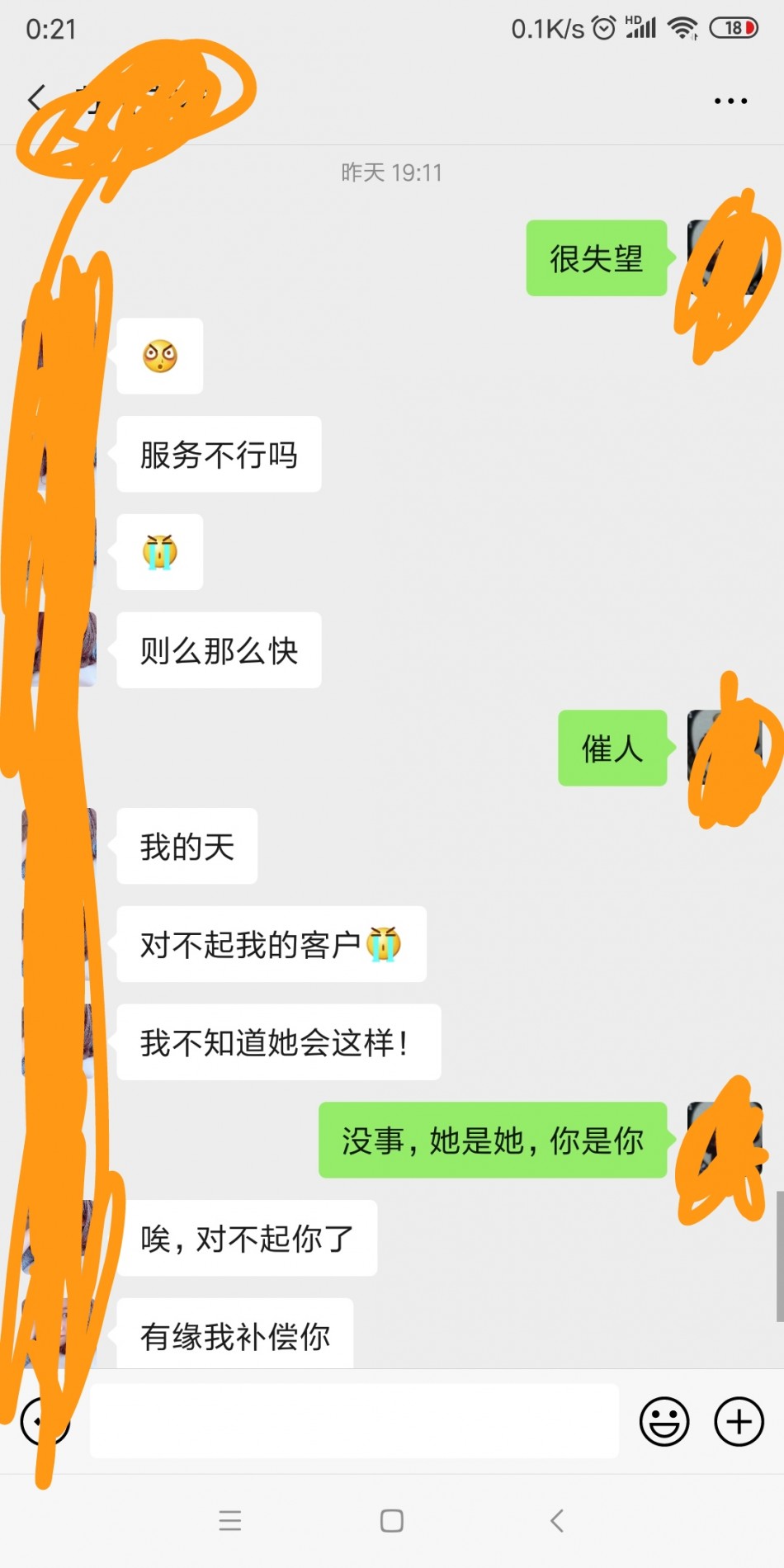Open the chat overflow menu
This screenshot has width=784, height=1568.
730,101
